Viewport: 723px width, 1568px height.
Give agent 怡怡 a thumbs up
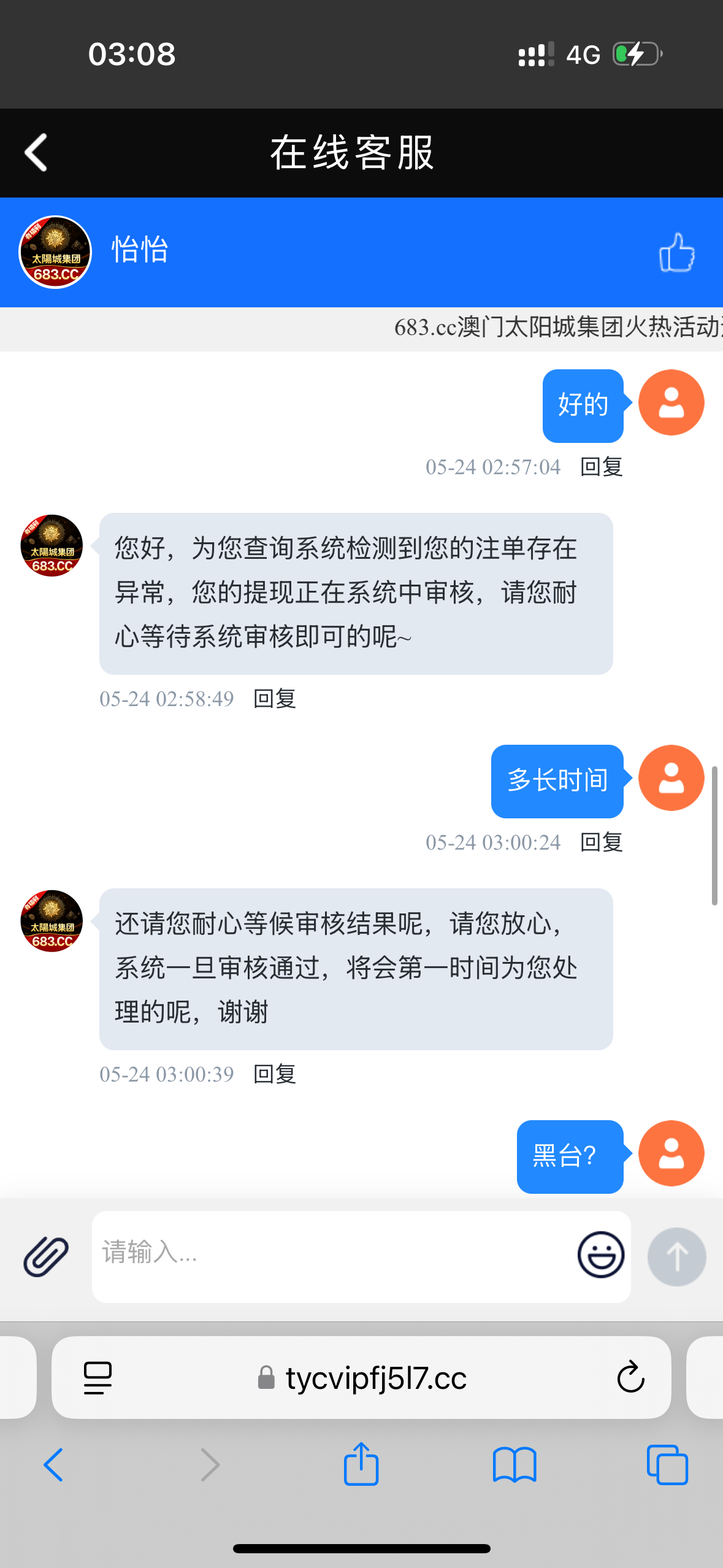(676, 252)
